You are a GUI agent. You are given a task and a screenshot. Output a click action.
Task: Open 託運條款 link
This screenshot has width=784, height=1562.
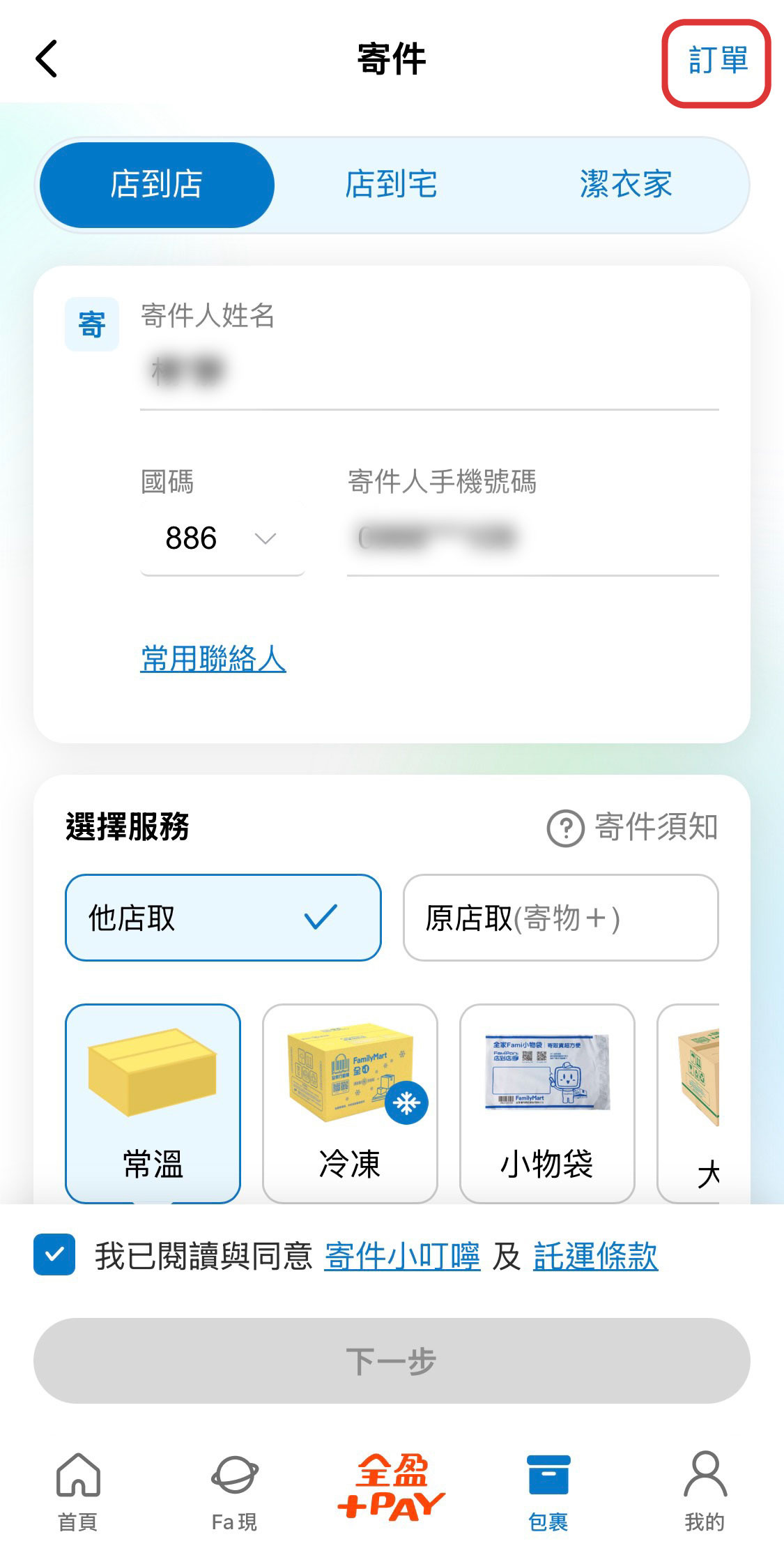(x=596, y=1257)
